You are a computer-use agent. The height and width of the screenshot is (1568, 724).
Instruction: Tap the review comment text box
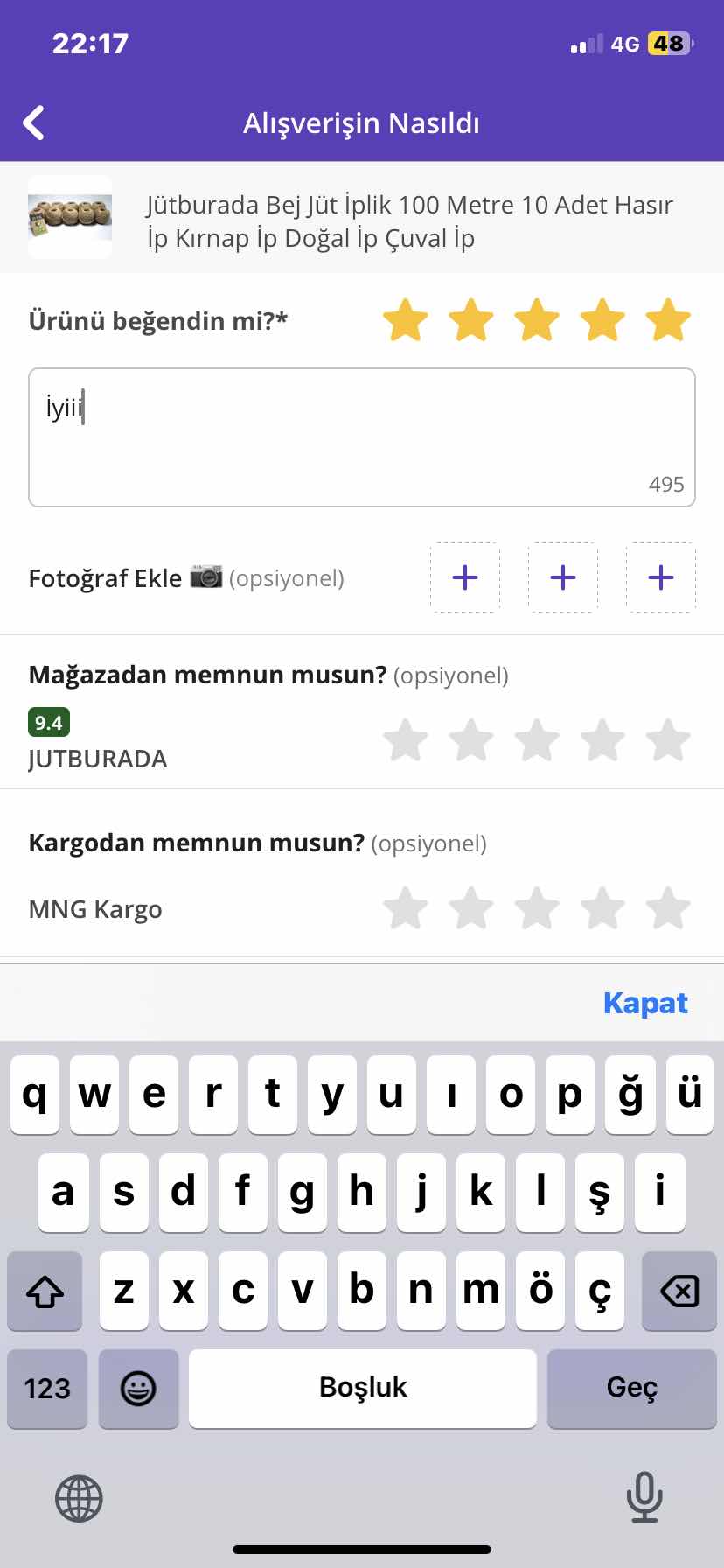point(361,437)
